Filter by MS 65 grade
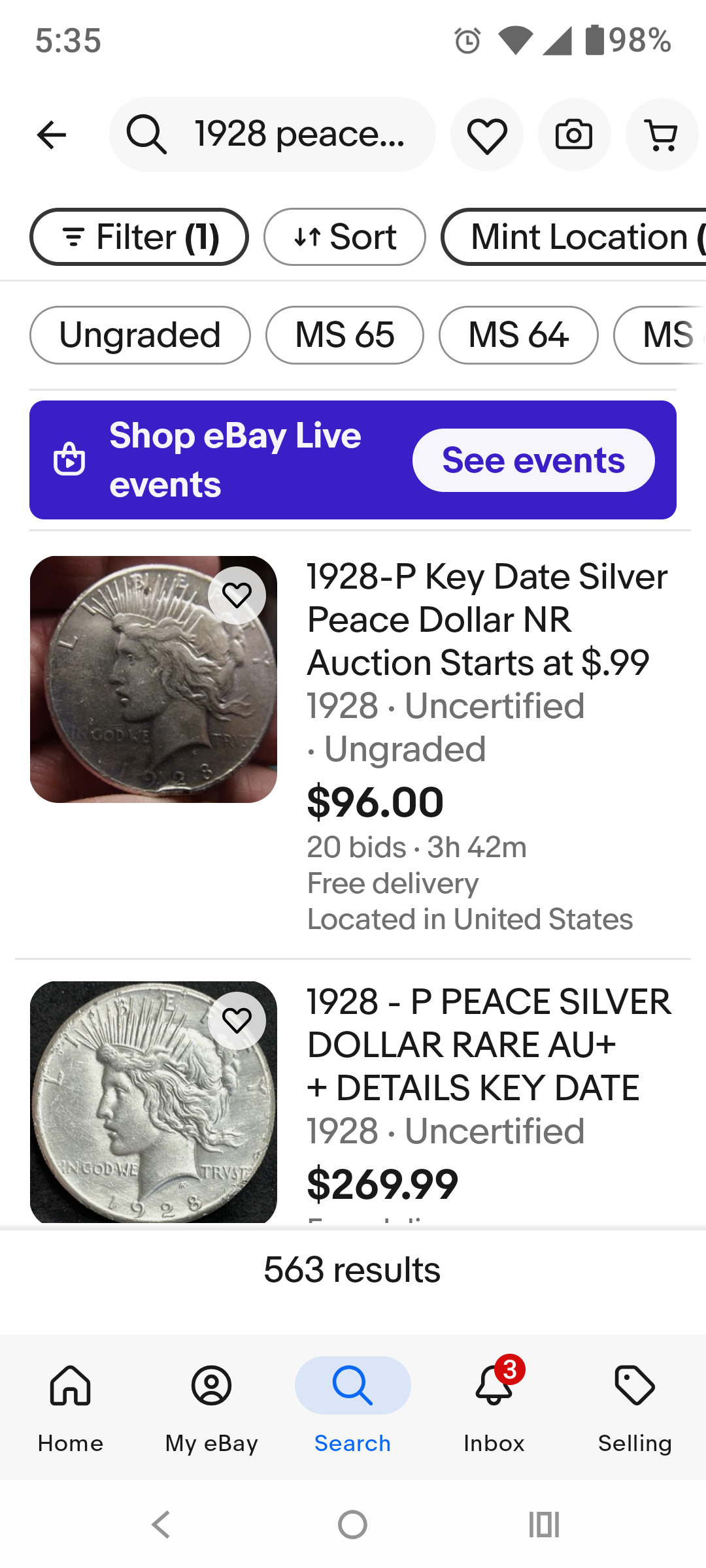 coord(345,335)
